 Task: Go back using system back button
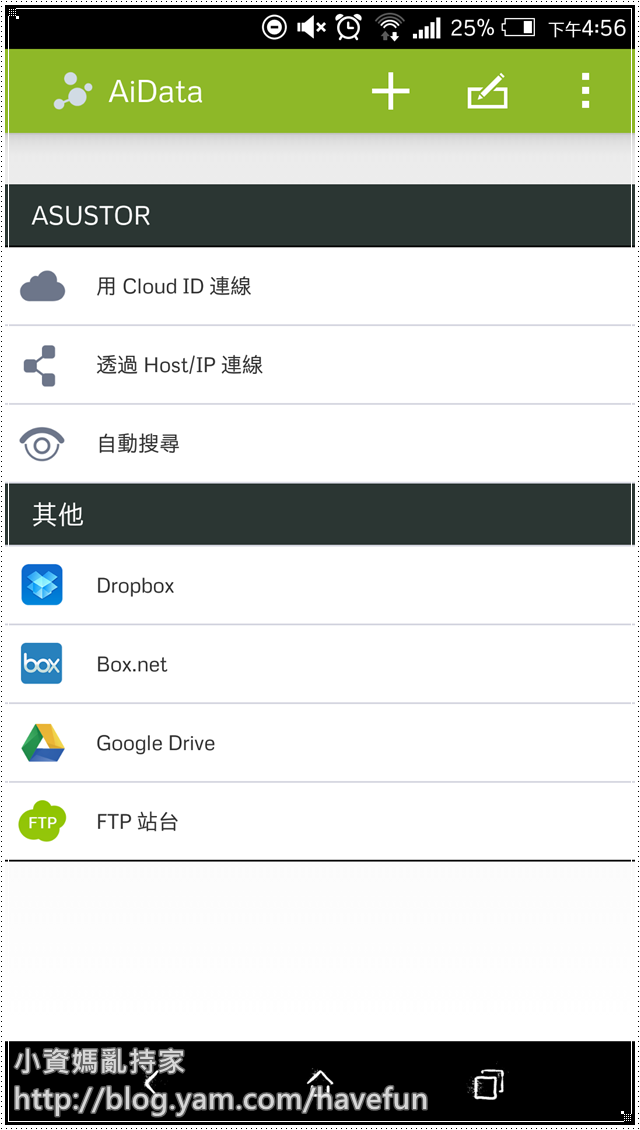(x=151, y=1082)
